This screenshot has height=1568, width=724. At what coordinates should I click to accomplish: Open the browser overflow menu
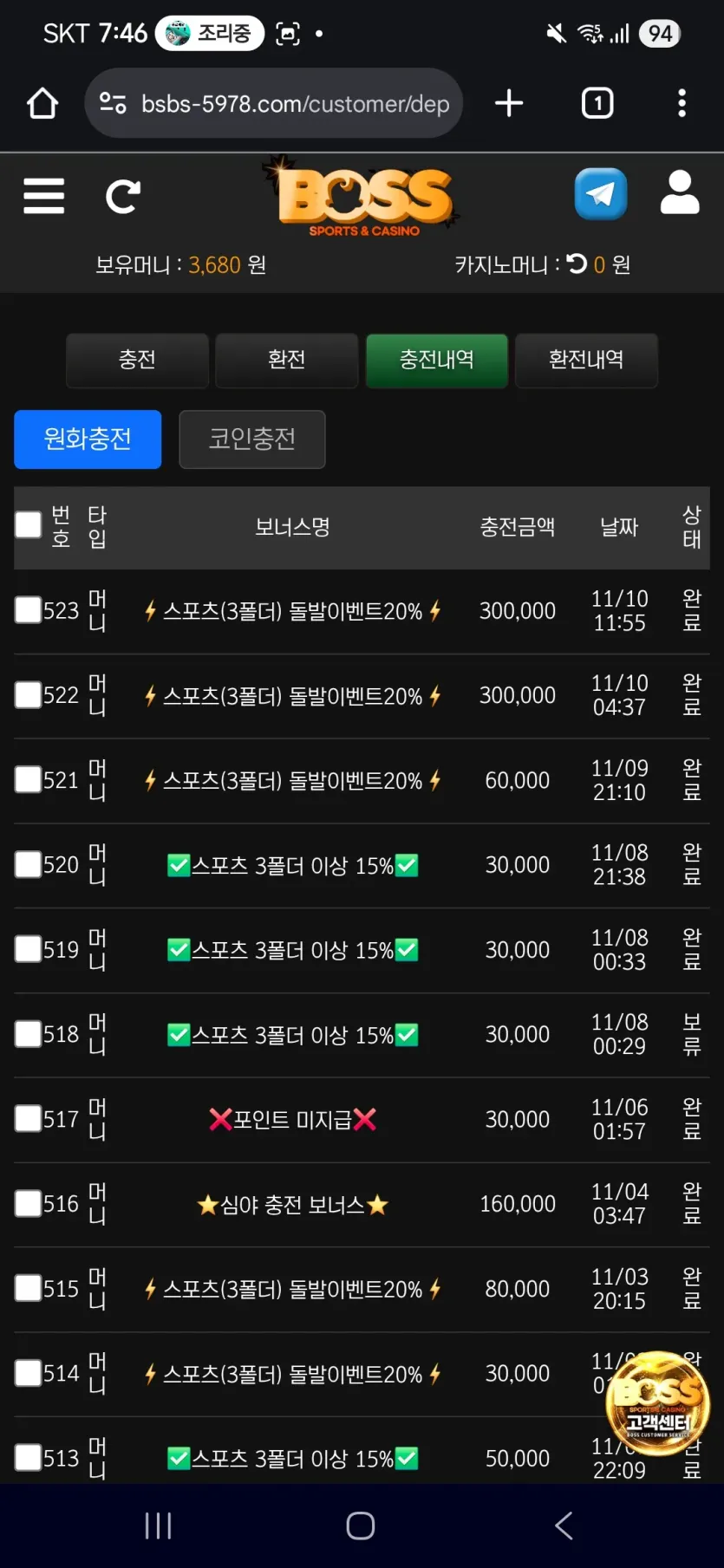point(682,103)
